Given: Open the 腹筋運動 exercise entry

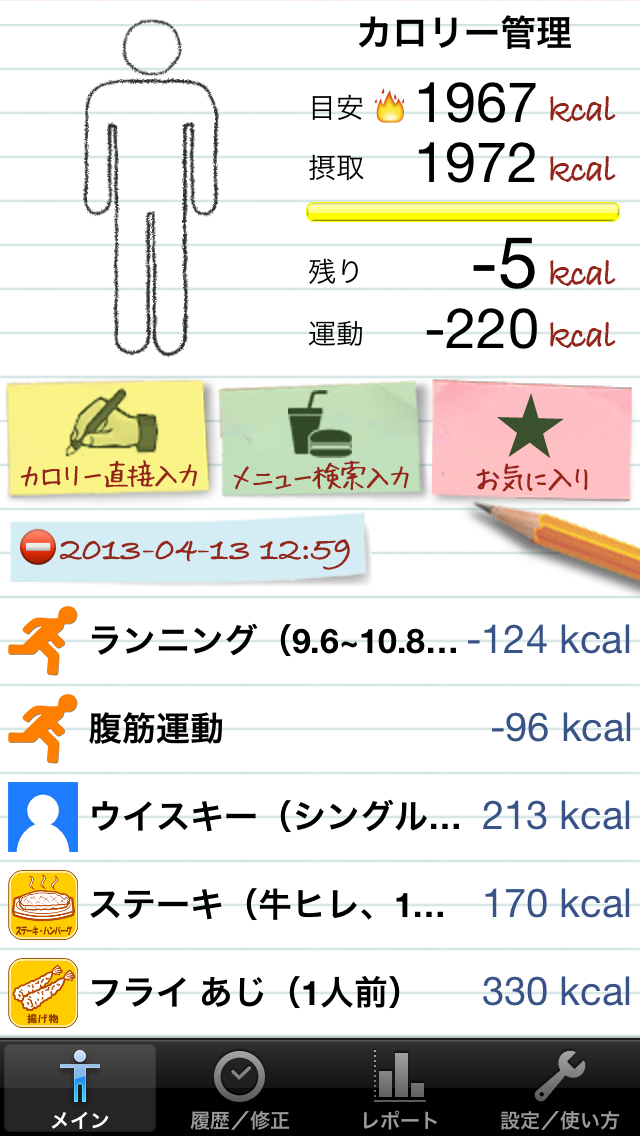Looking at the screenshot, I should click(x=320, y=728).
